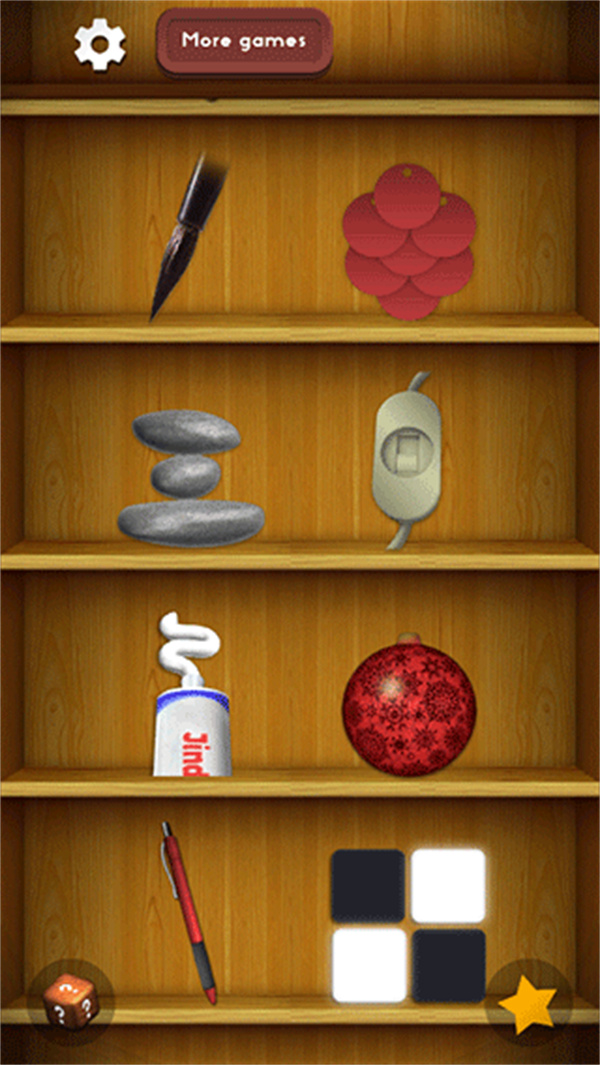Open the toothpaste tube item
The height and width of the screenshot is (1065, 600).
coord(195,700)
